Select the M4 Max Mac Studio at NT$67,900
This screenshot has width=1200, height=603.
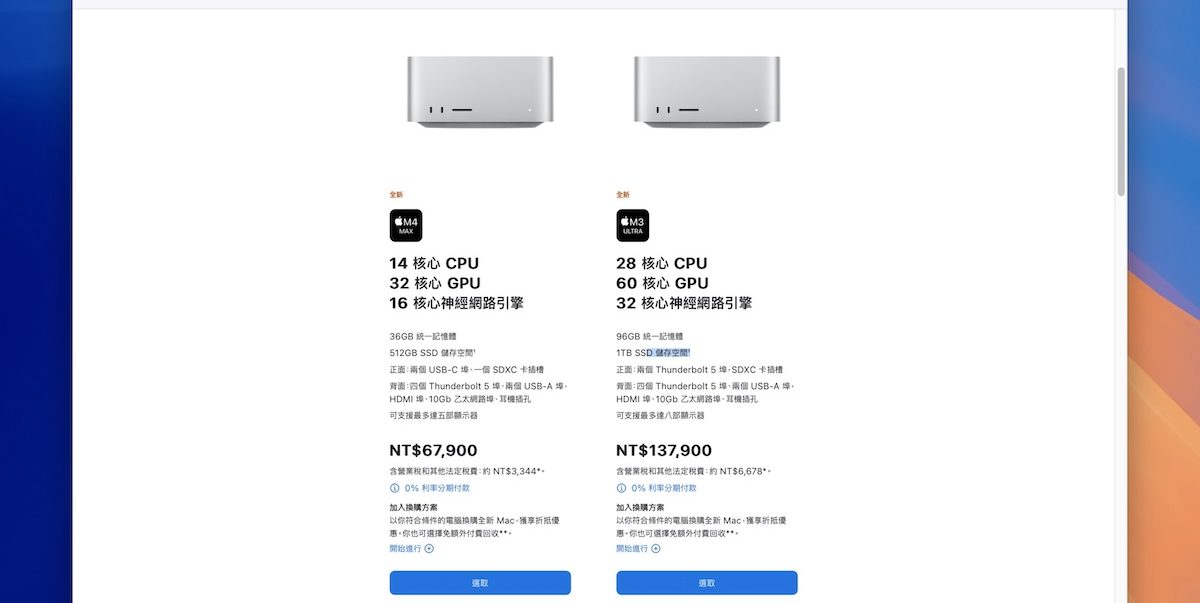point(480,582)
